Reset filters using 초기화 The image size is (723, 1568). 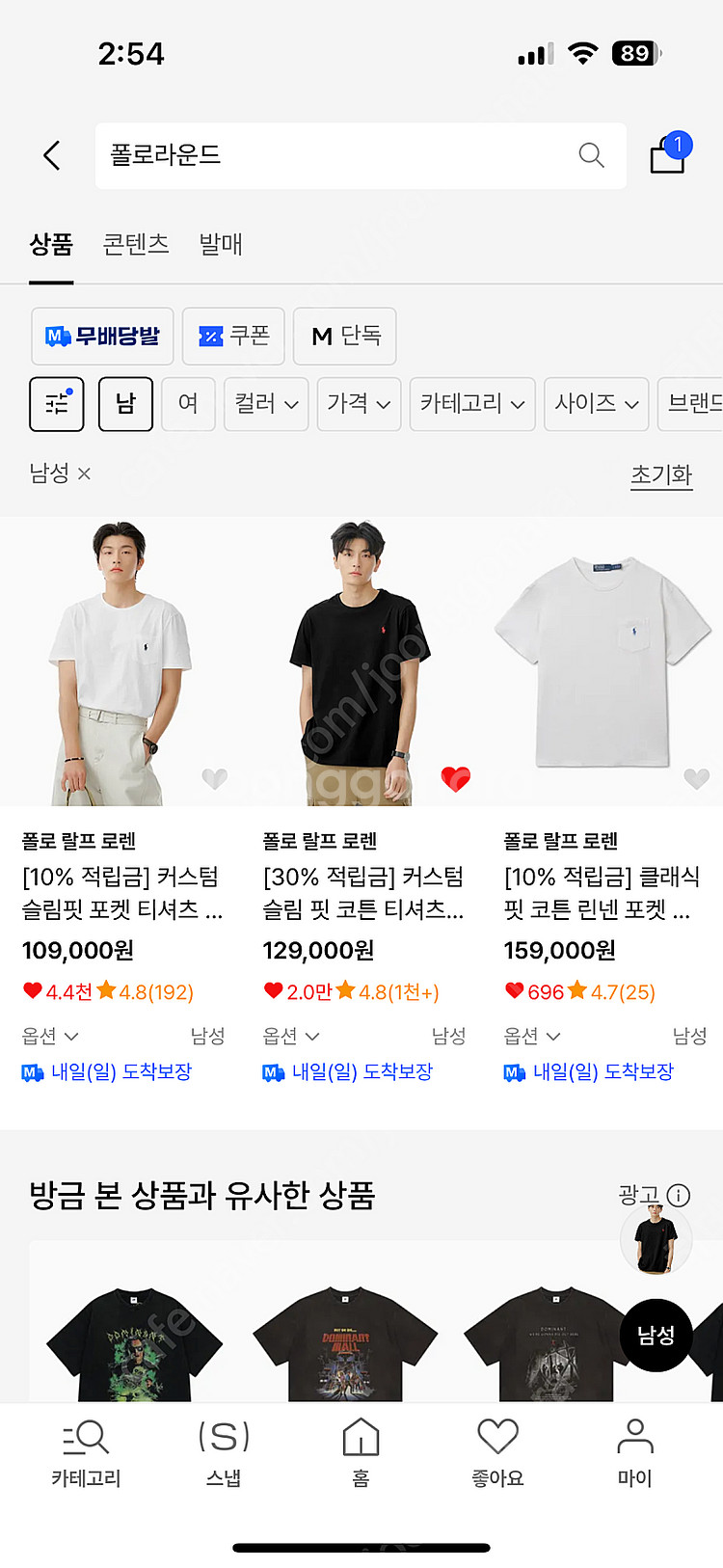(x=661, y=474)
